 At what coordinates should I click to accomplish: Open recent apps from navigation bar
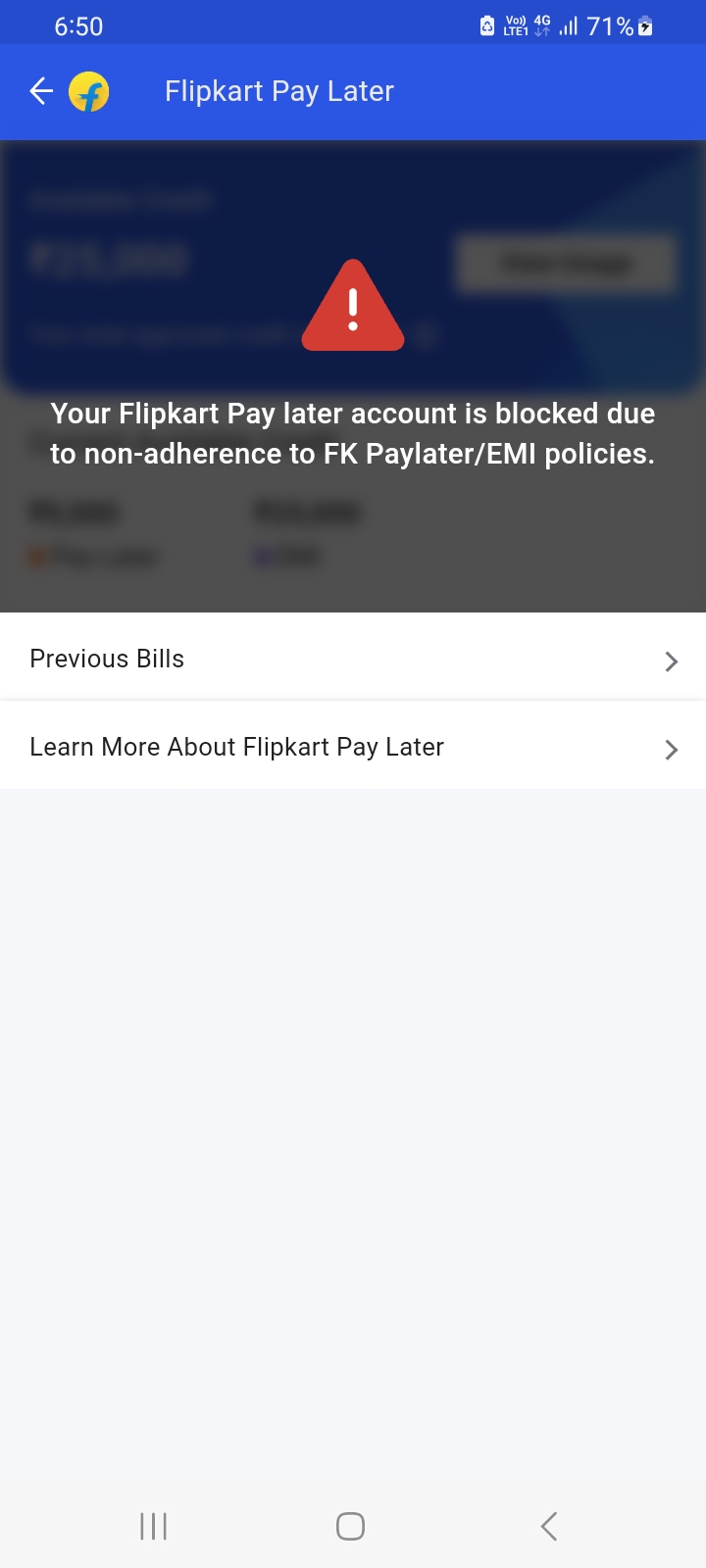[x=154, y=1526]
